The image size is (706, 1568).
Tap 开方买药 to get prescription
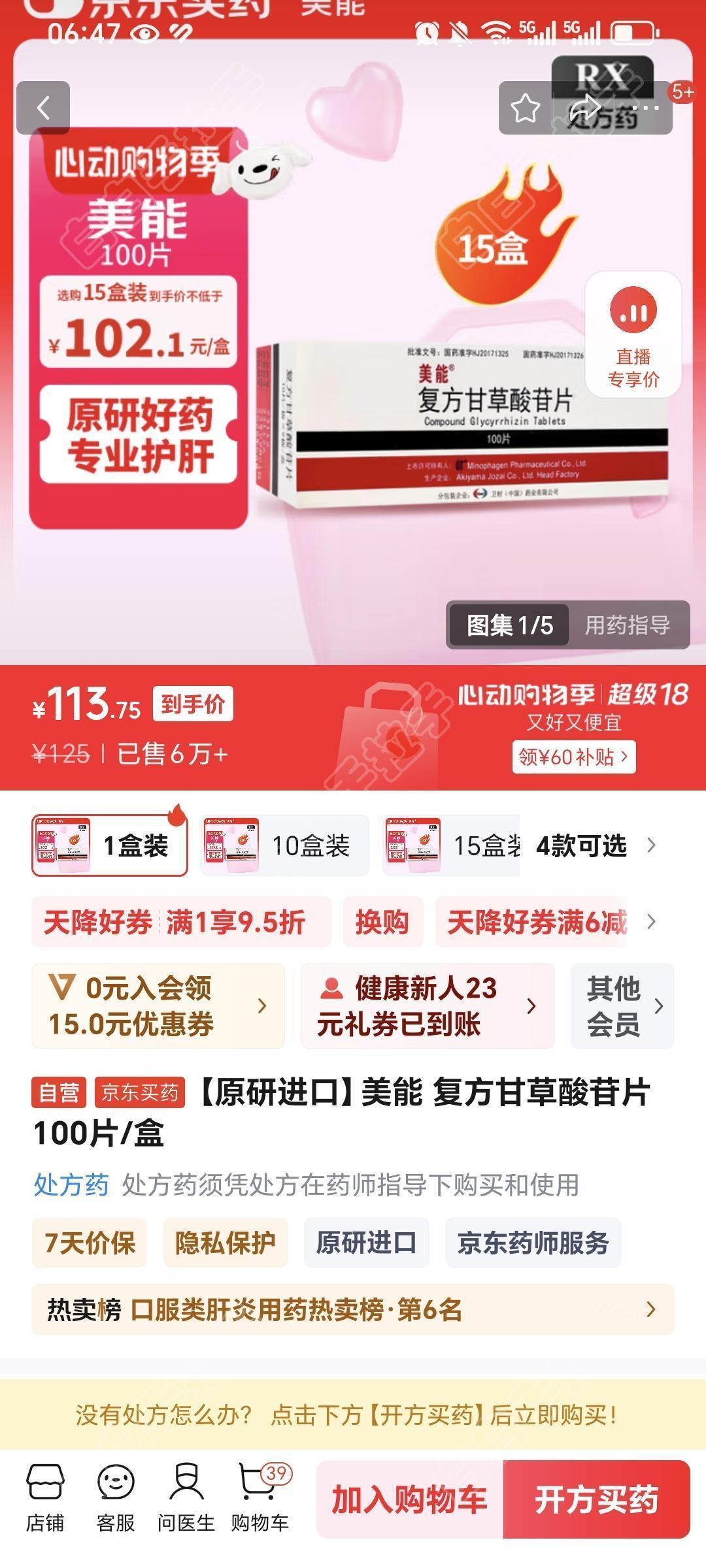point(596,1499)
